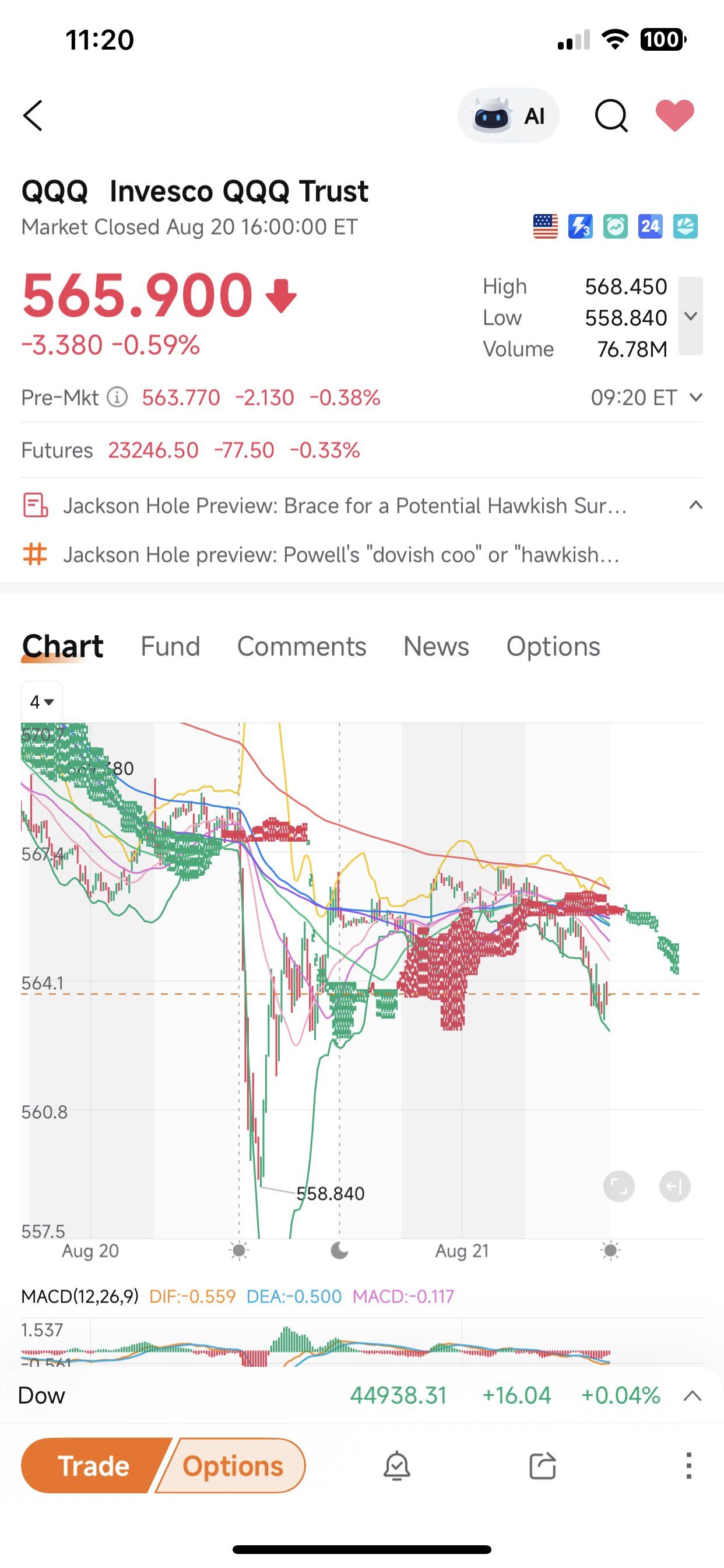
Task: Open the chart interval dropdown showing 4
Action: (42, 702)
